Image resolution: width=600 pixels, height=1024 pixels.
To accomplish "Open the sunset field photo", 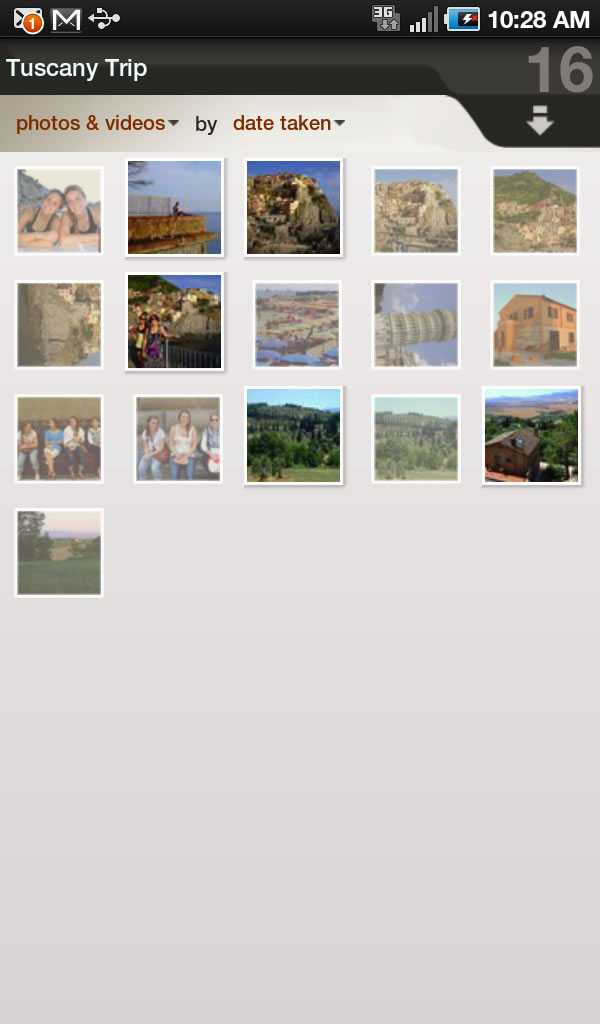I will pyautogui.click(x=59, y=552).
